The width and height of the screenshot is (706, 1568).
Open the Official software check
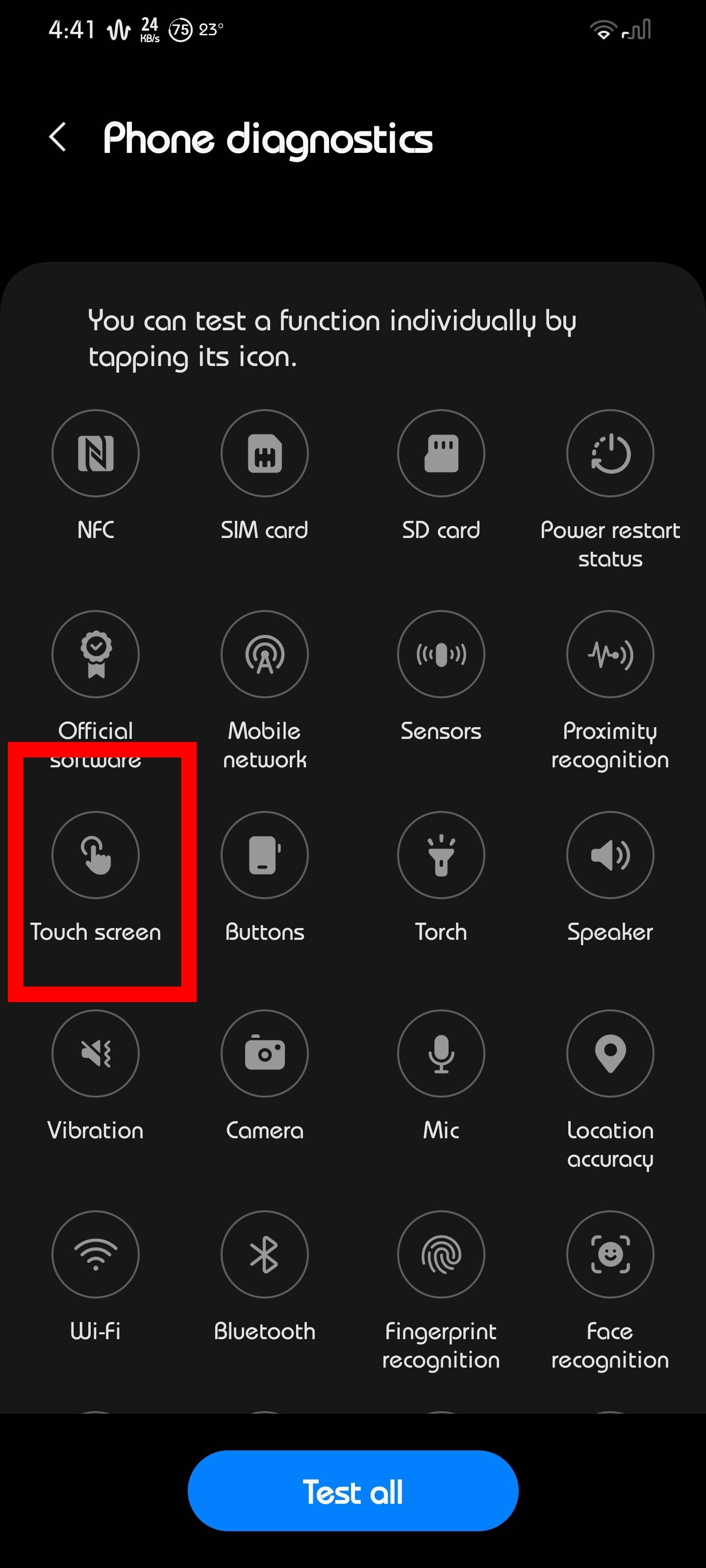point(96,654)
